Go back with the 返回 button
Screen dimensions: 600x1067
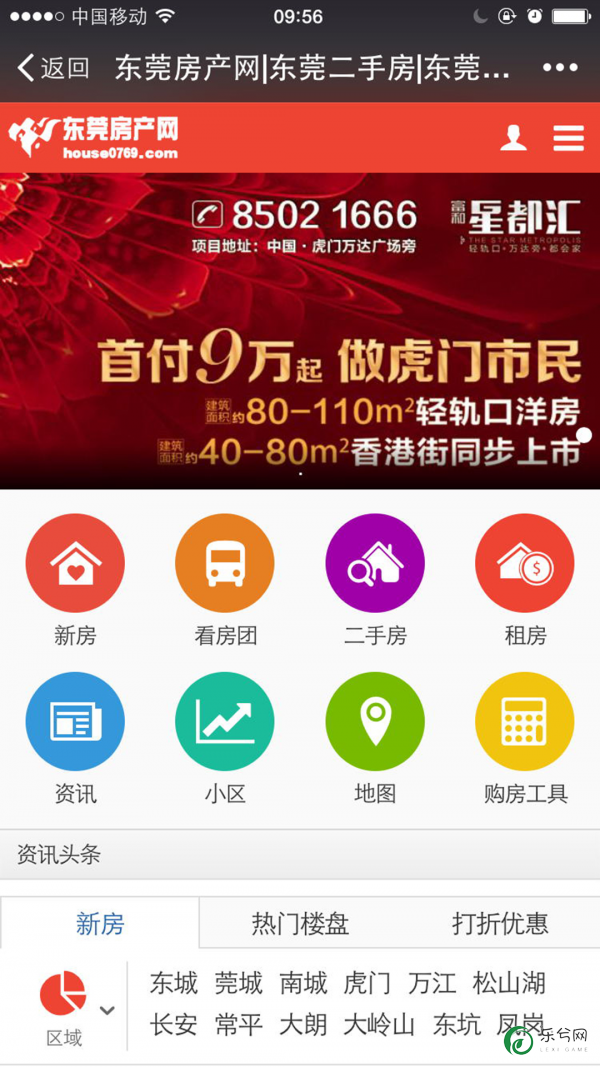click(x=54, y=68)
